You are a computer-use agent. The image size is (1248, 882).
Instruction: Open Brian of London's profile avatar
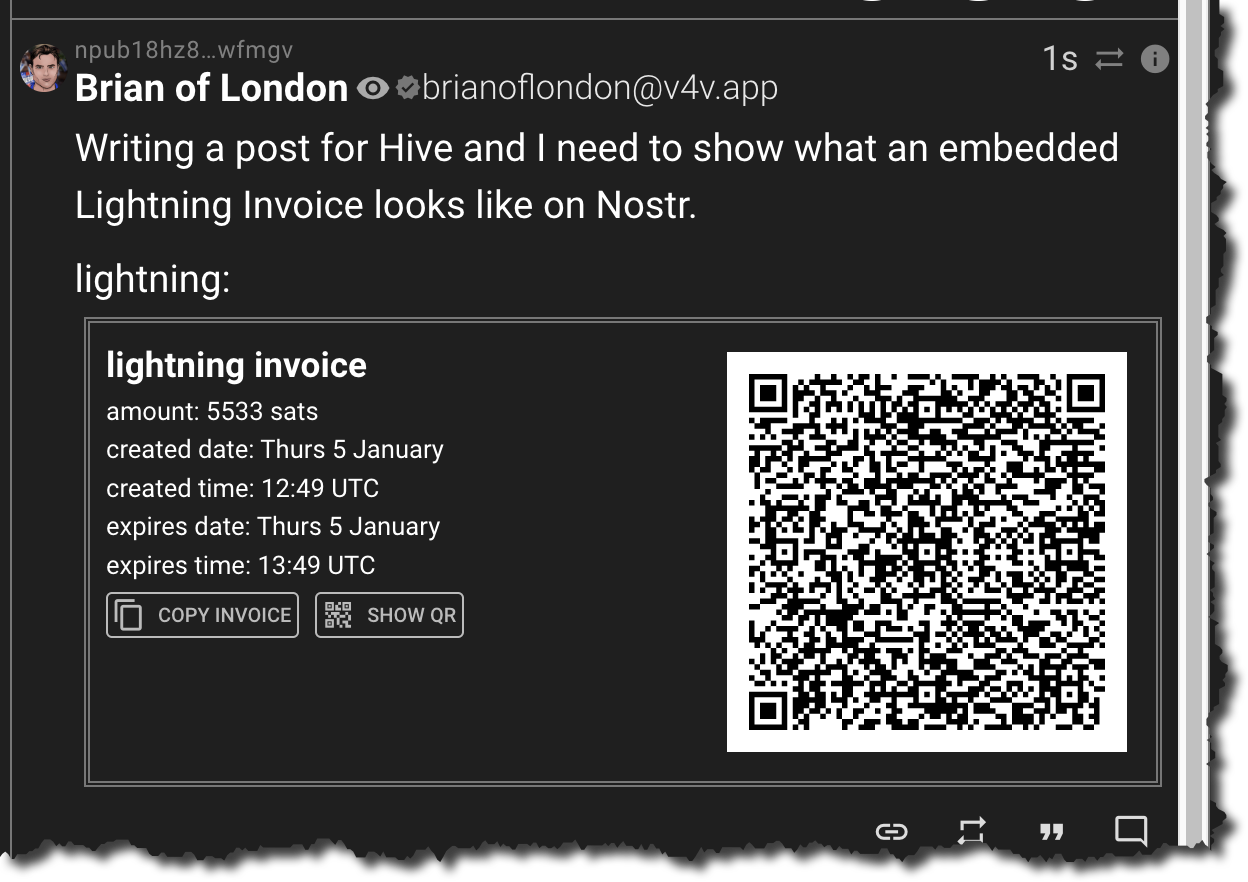[x=43, y=68]
